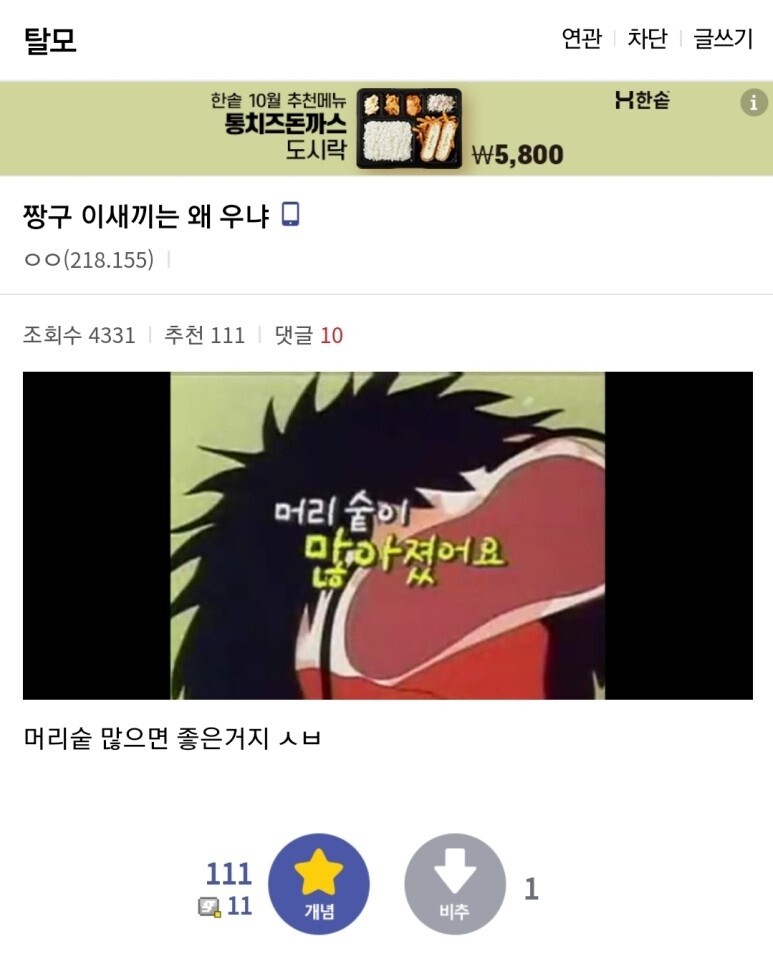Open the 탈모 gallery title
This screenshot has width=773, height=954.
tap(50, 40)
